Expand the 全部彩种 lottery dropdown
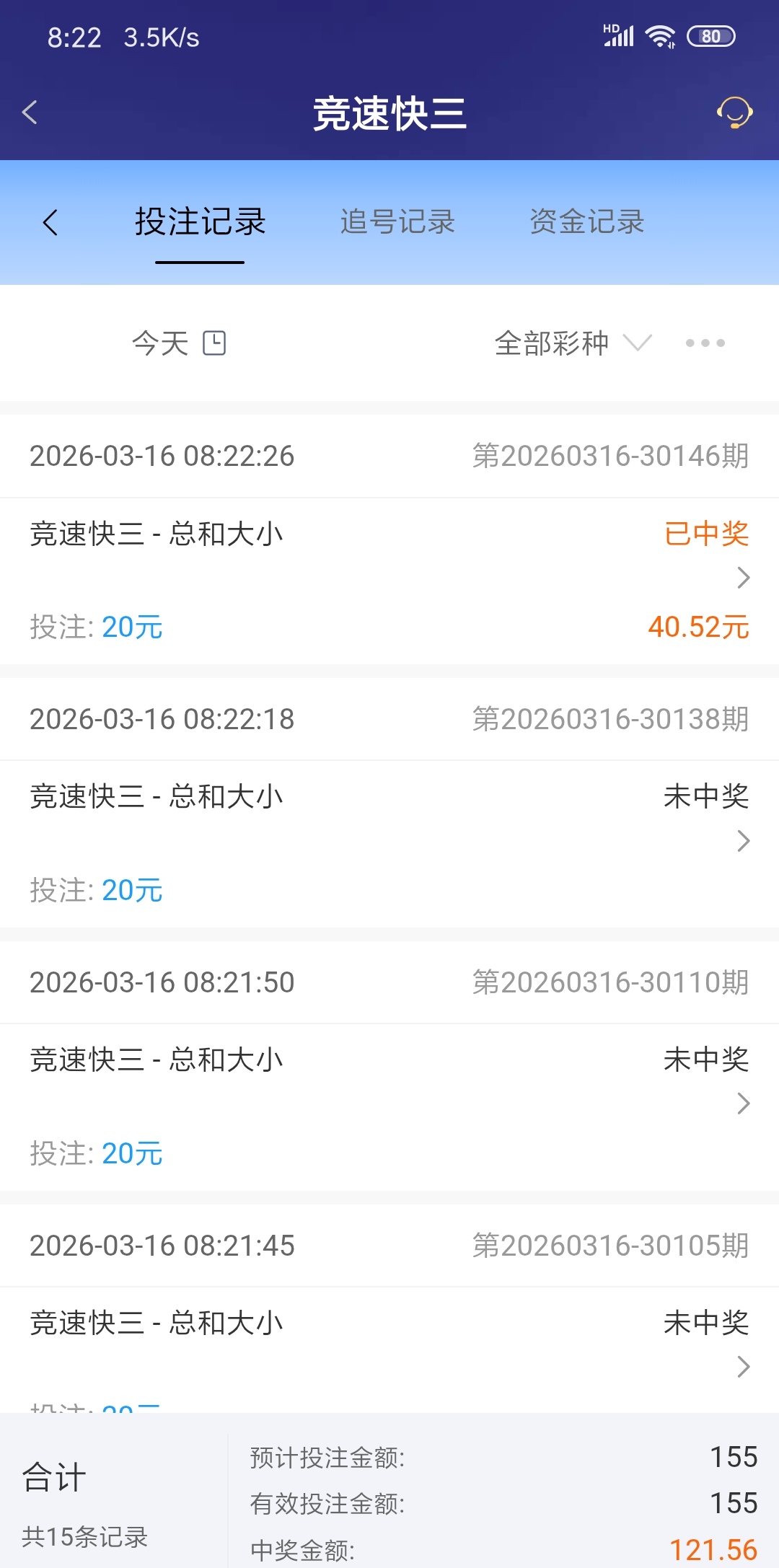The width and height of the screenshot is (779, 1568). (572, 343)
